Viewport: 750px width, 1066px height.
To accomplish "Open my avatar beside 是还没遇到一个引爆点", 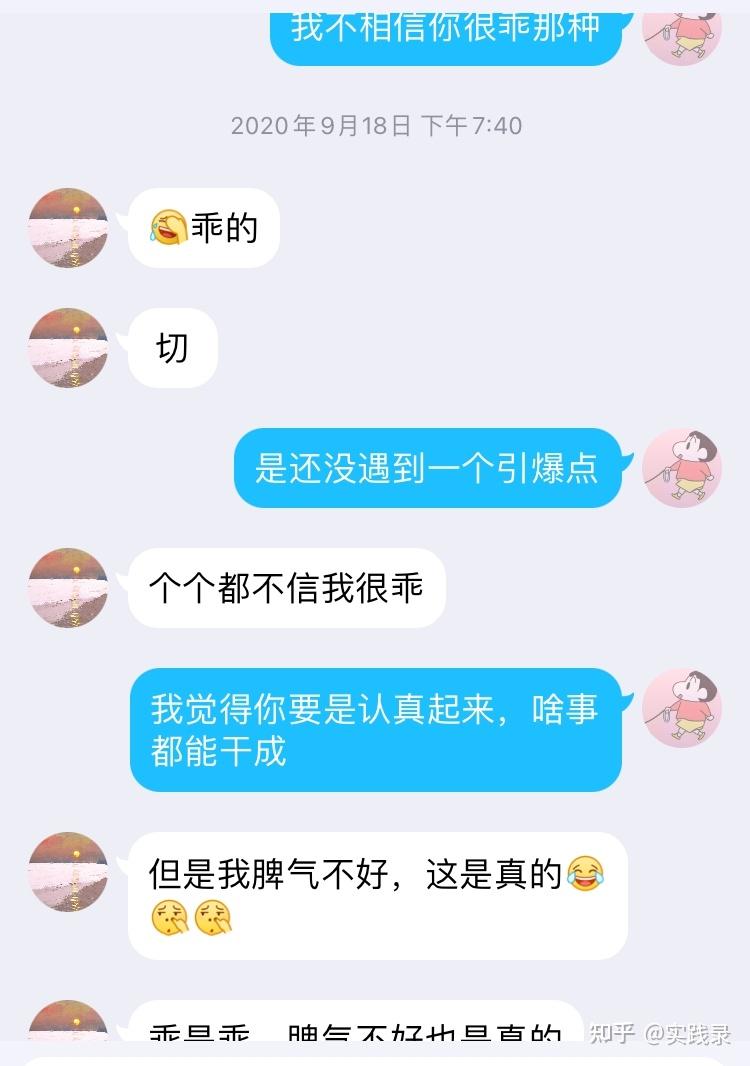I will tap(682, 468).
